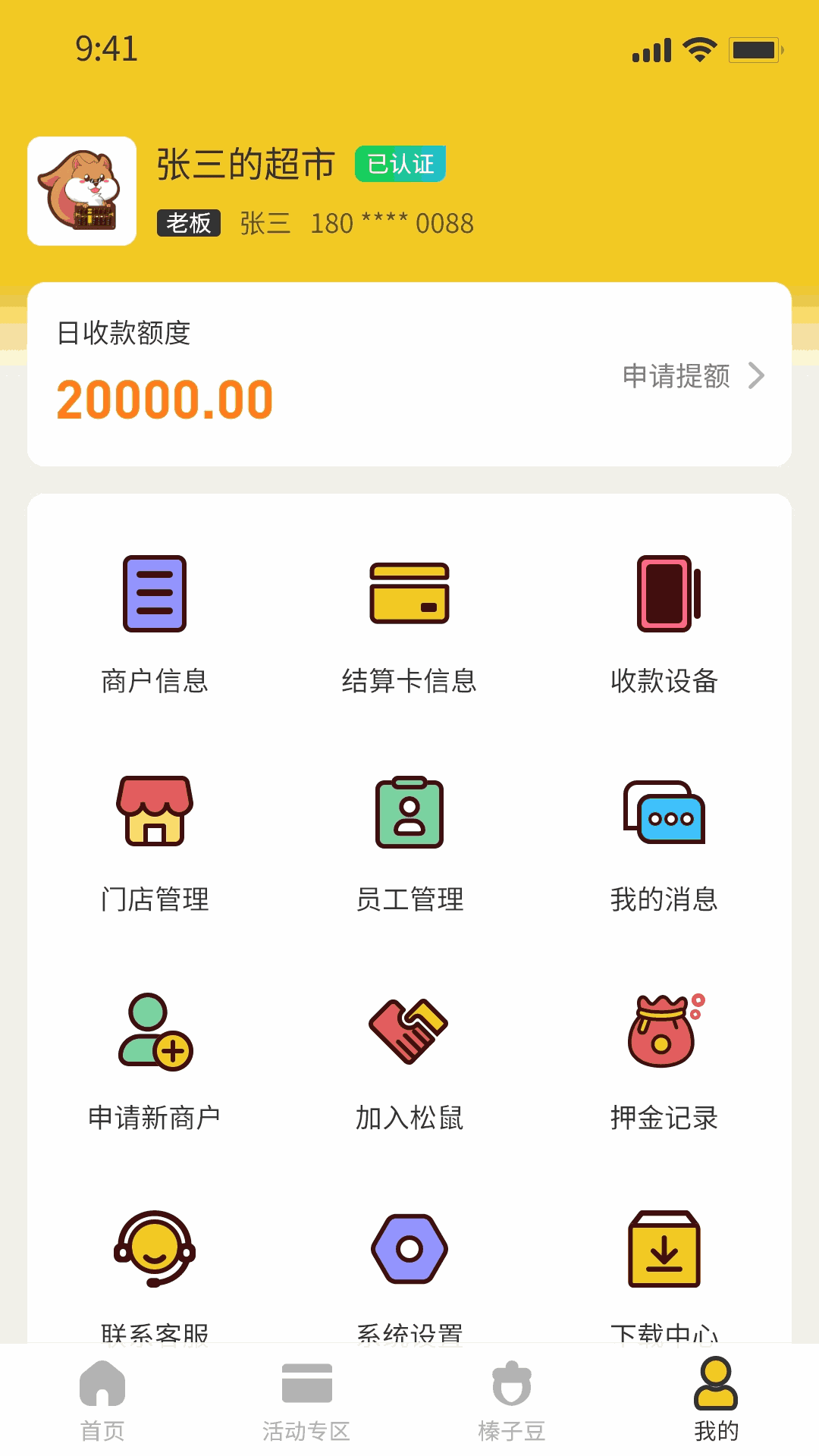Tap the squirrel shop avatar
Screen dimensions: 819x1456
tap(82, 191)
